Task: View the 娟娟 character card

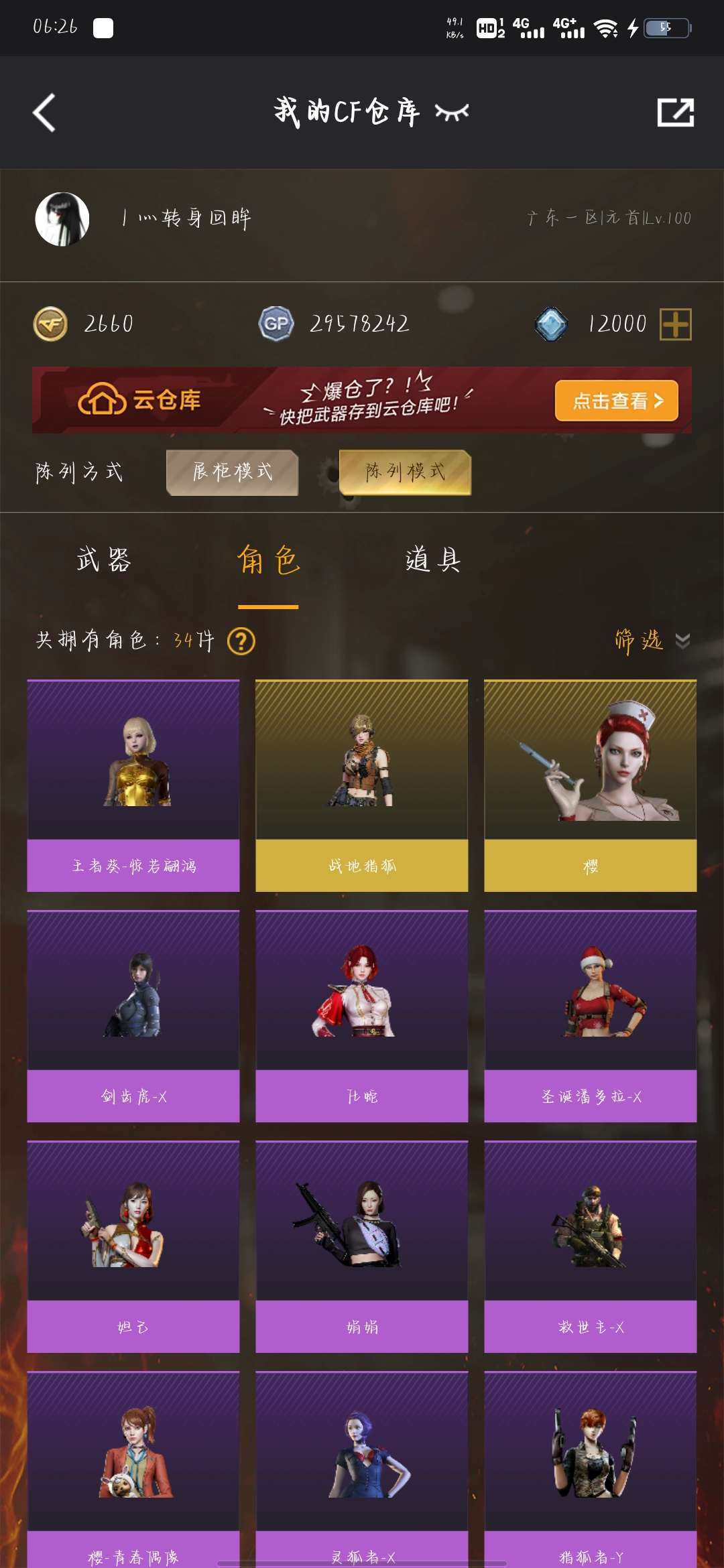Action: tap(362, 1247)
